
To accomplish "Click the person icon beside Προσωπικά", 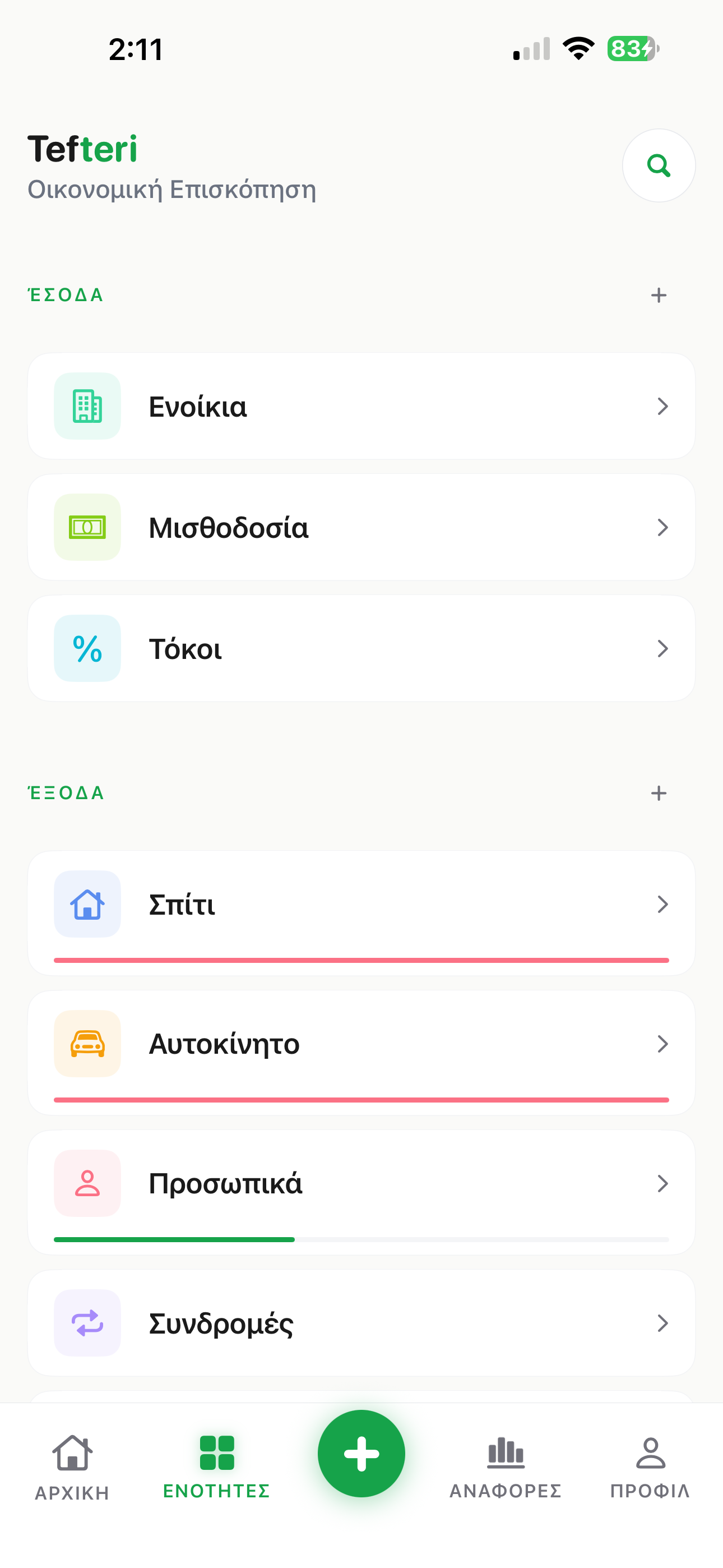I will pyautogui.click(x=87, y=1183).
